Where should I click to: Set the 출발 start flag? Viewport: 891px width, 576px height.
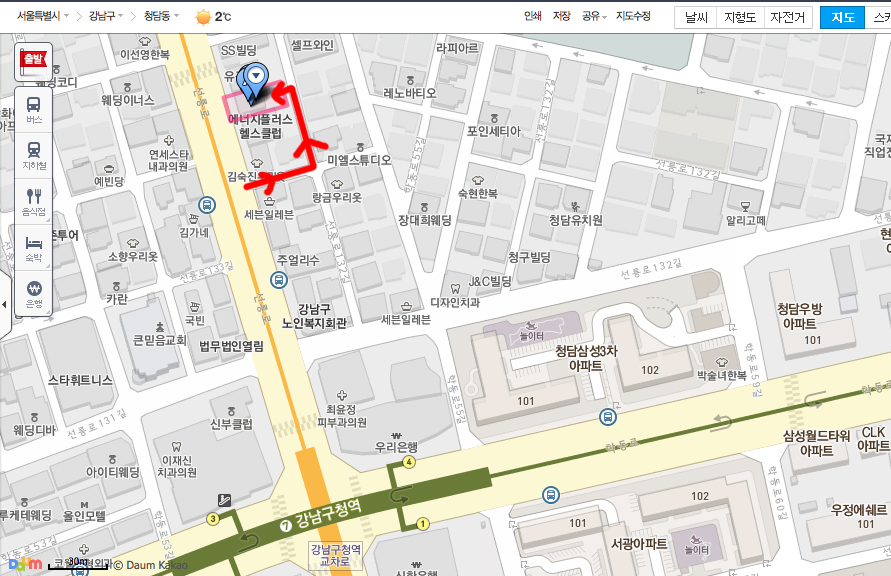coord(33,62)
